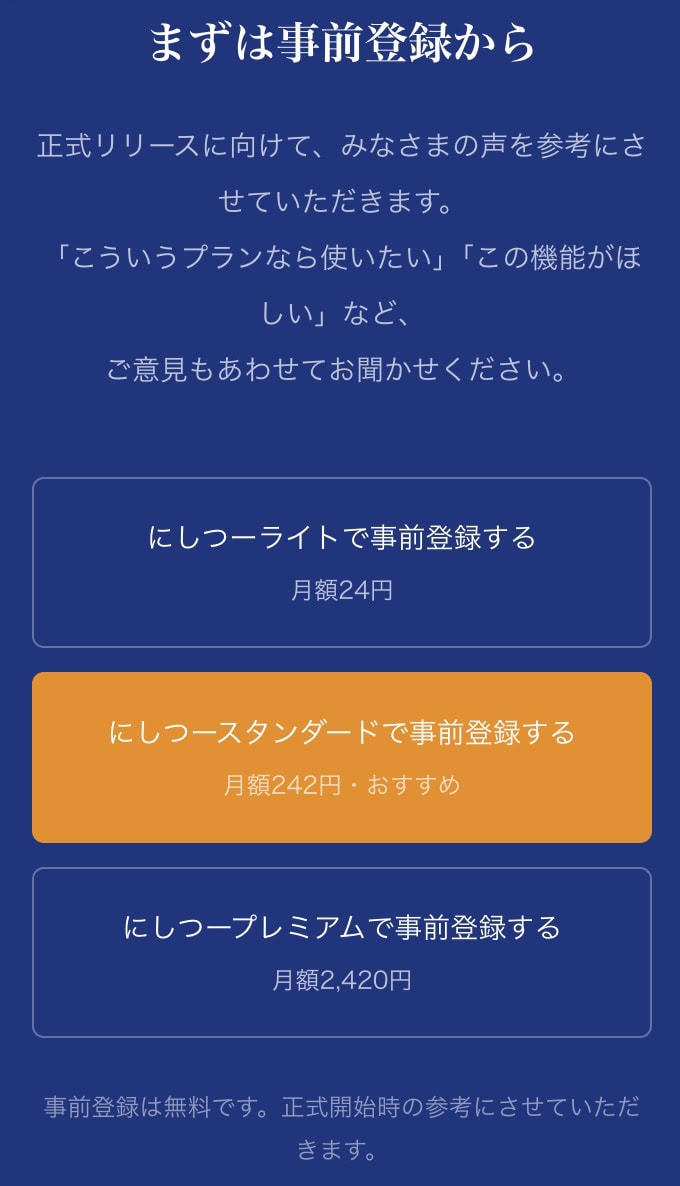Image resolution: width=680 pixels, height=1186 pixels.
Task: Pre-register with にしつーライト plan
Action: tap(341, 562)
